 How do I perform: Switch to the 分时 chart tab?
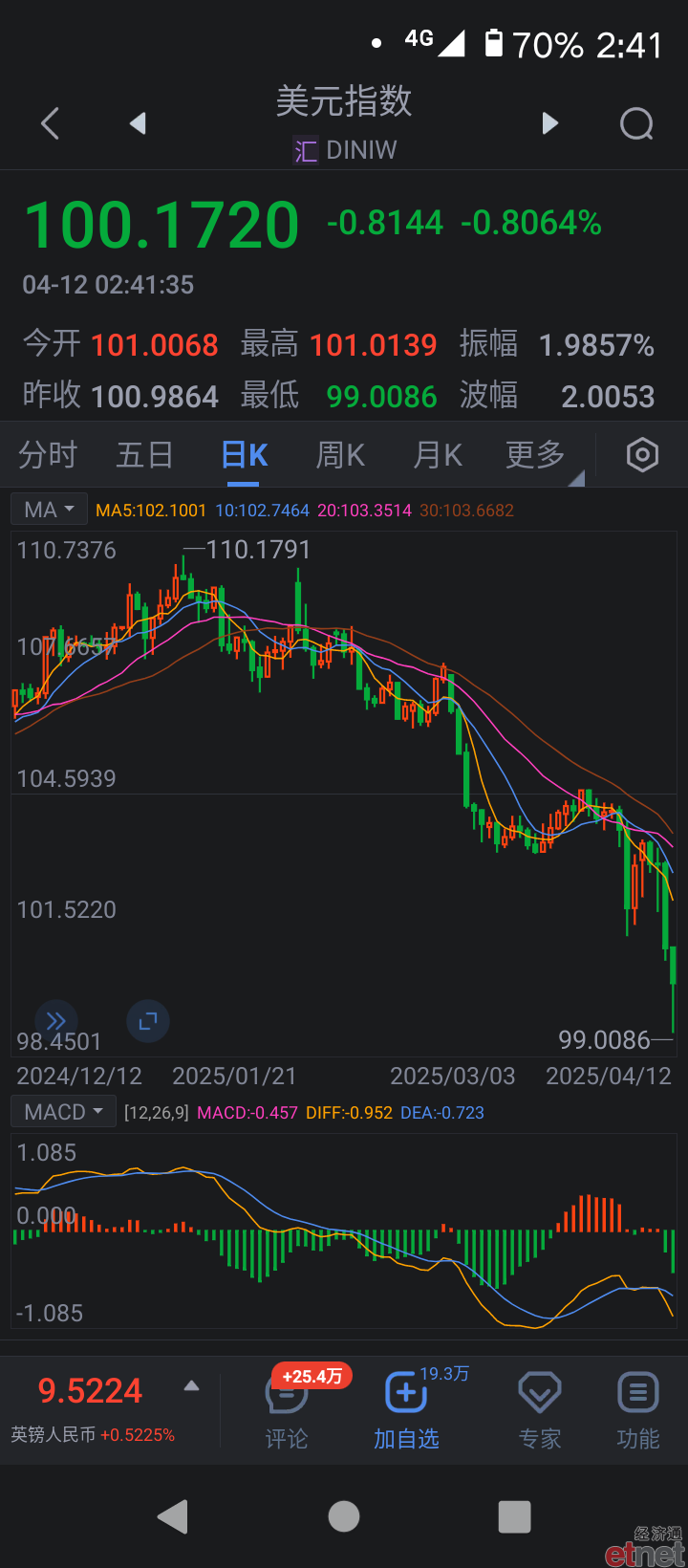48,455
